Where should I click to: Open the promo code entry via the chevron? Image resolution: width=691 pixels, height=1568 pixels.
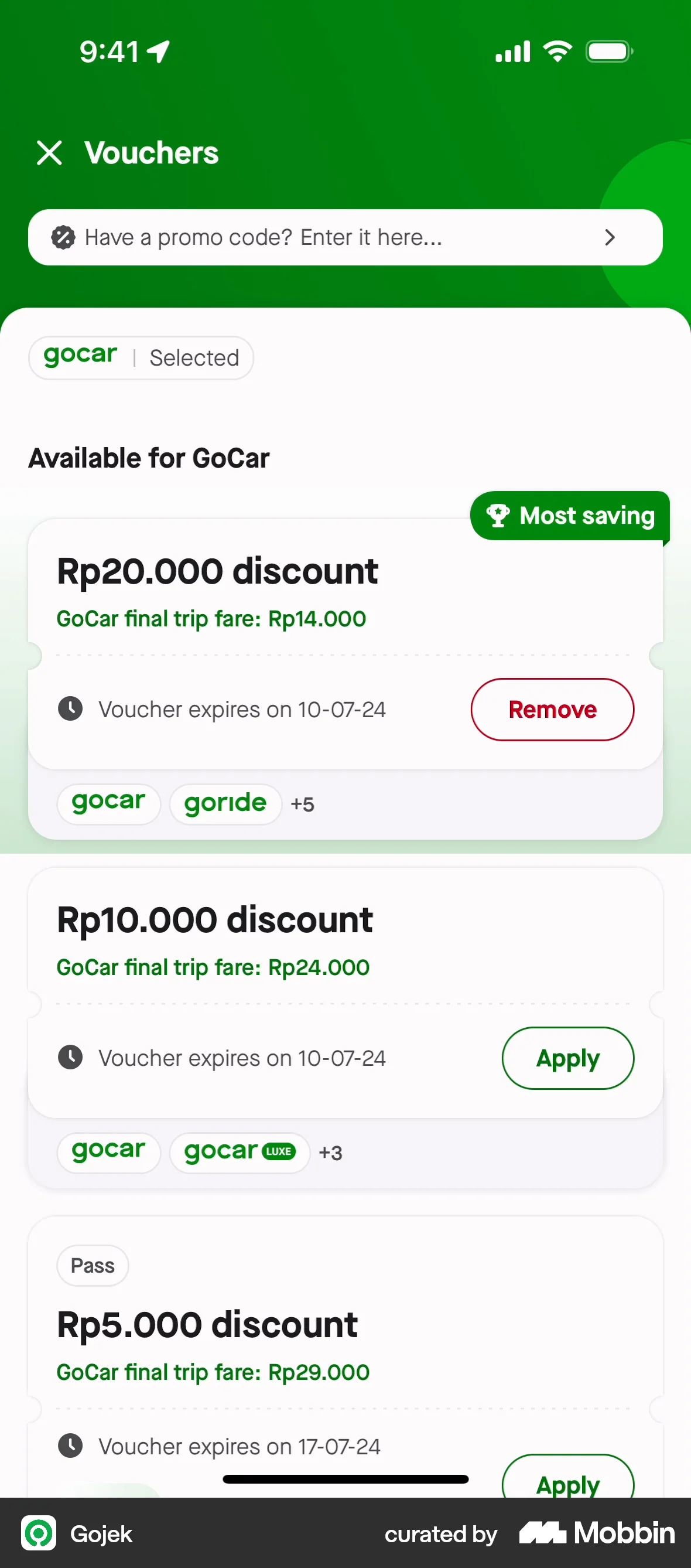click(610, 237)
